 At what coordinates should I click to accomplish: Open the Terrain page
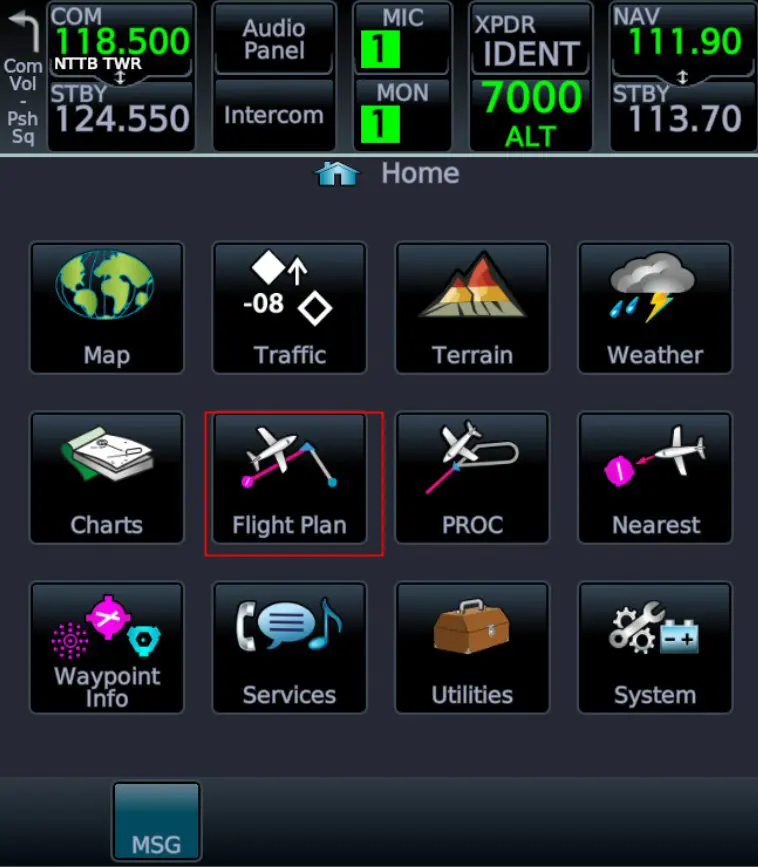pyautogui.click(x=472, y=308)
